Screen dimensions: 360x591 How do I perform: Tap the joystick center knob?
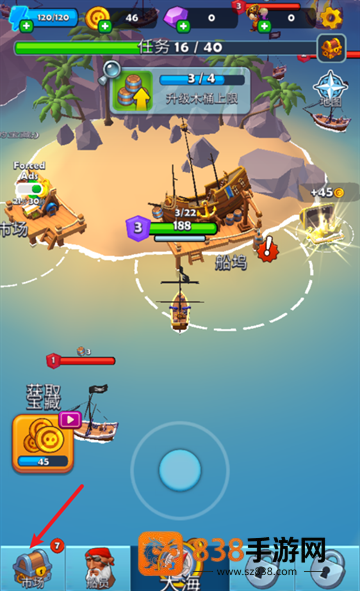[x=180, y=470]
